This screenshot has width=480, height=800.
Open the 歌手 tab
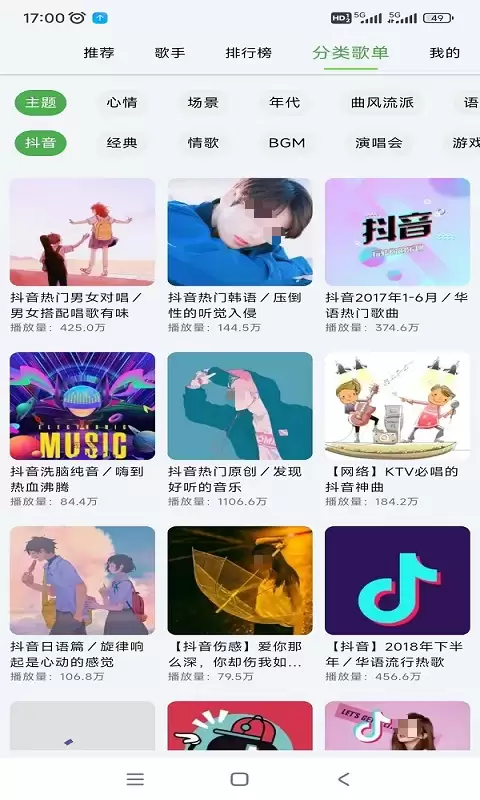(x=170, y=53)
